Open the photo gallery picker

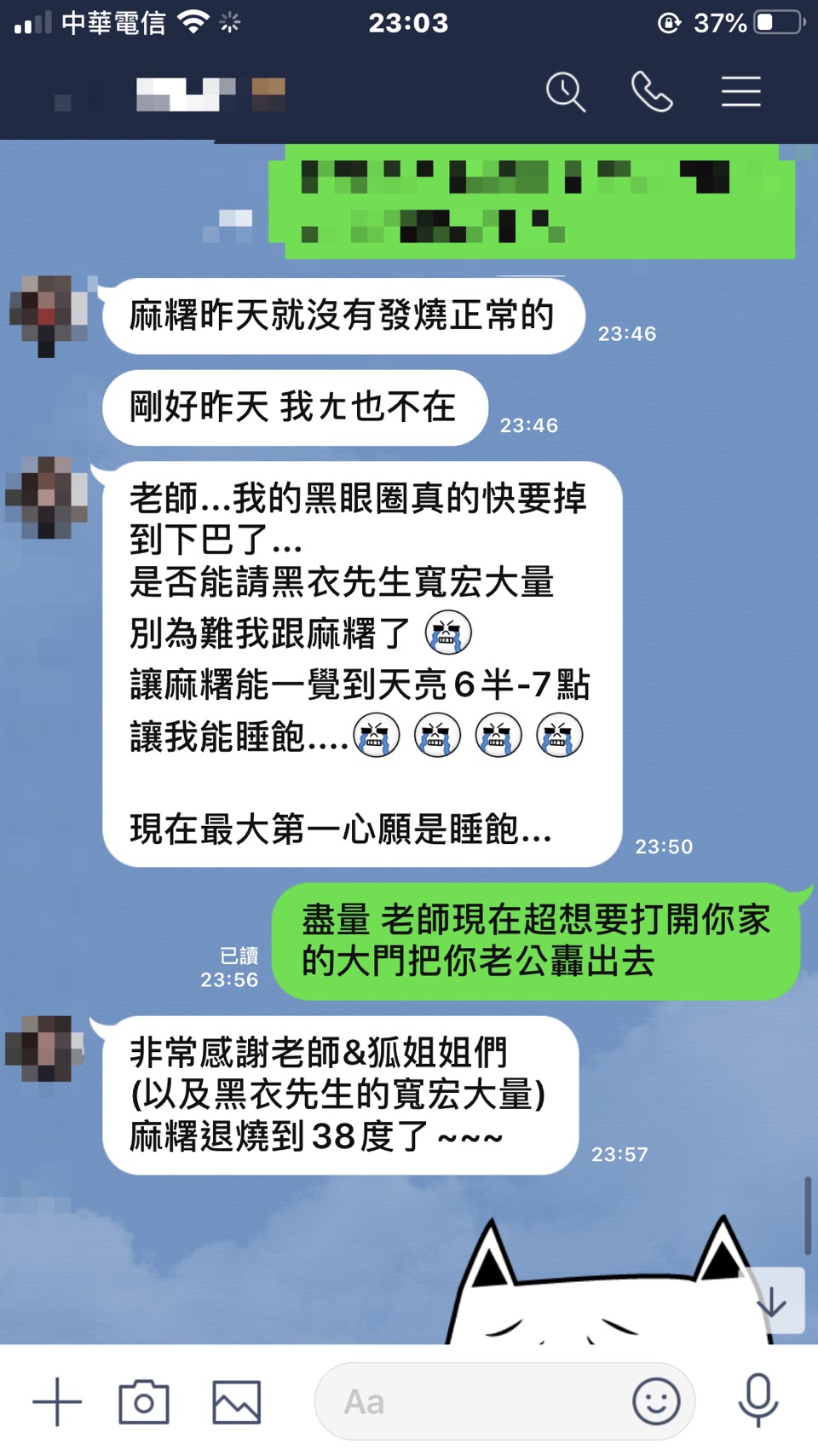(x=236, y=1401)
